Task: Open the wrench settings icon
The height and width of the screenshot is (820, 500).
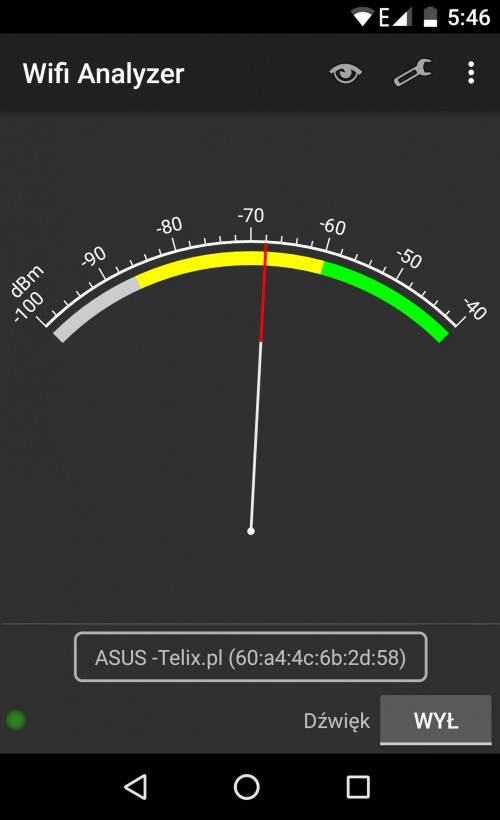Action: (413, 72)
